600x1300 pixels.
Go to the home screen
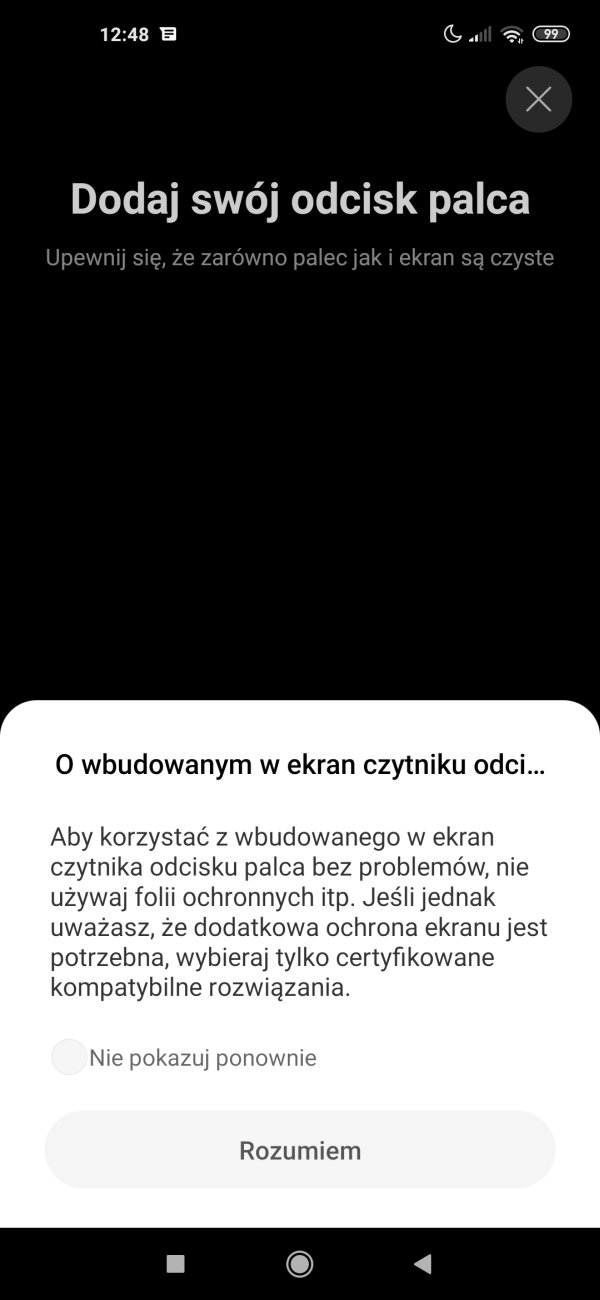click(x=300, y=1264)
